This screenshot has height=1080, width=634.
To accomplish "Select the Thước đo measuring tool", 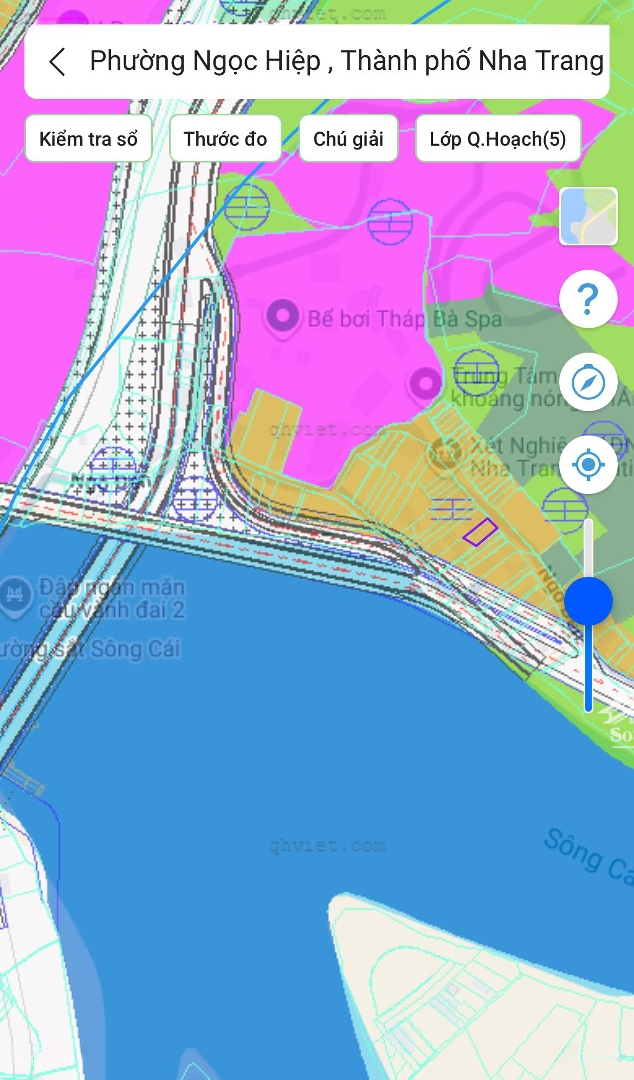I will pos(226,139).
